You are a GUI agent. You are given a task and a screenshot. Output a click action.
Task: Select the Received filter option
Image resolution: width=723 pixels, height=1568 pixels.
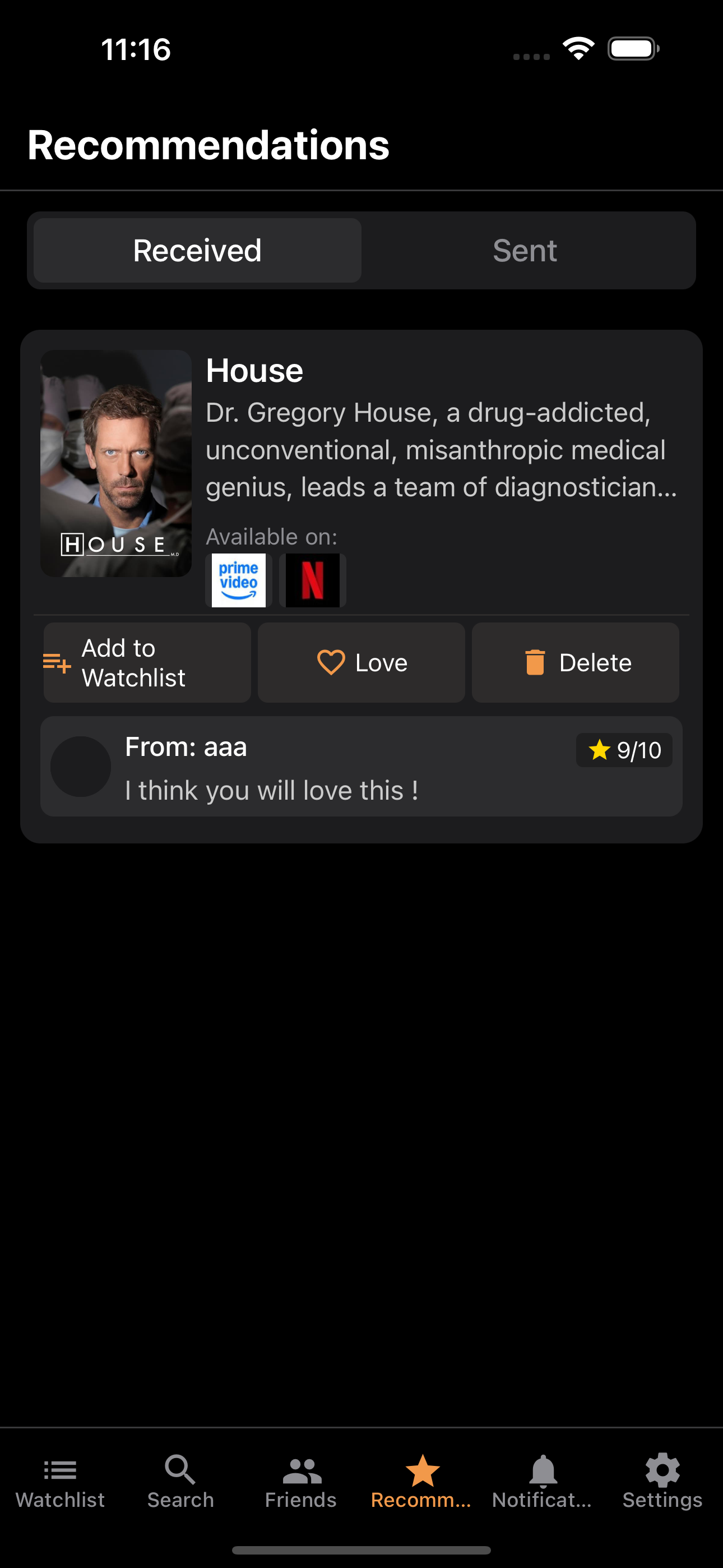(196, 250)
